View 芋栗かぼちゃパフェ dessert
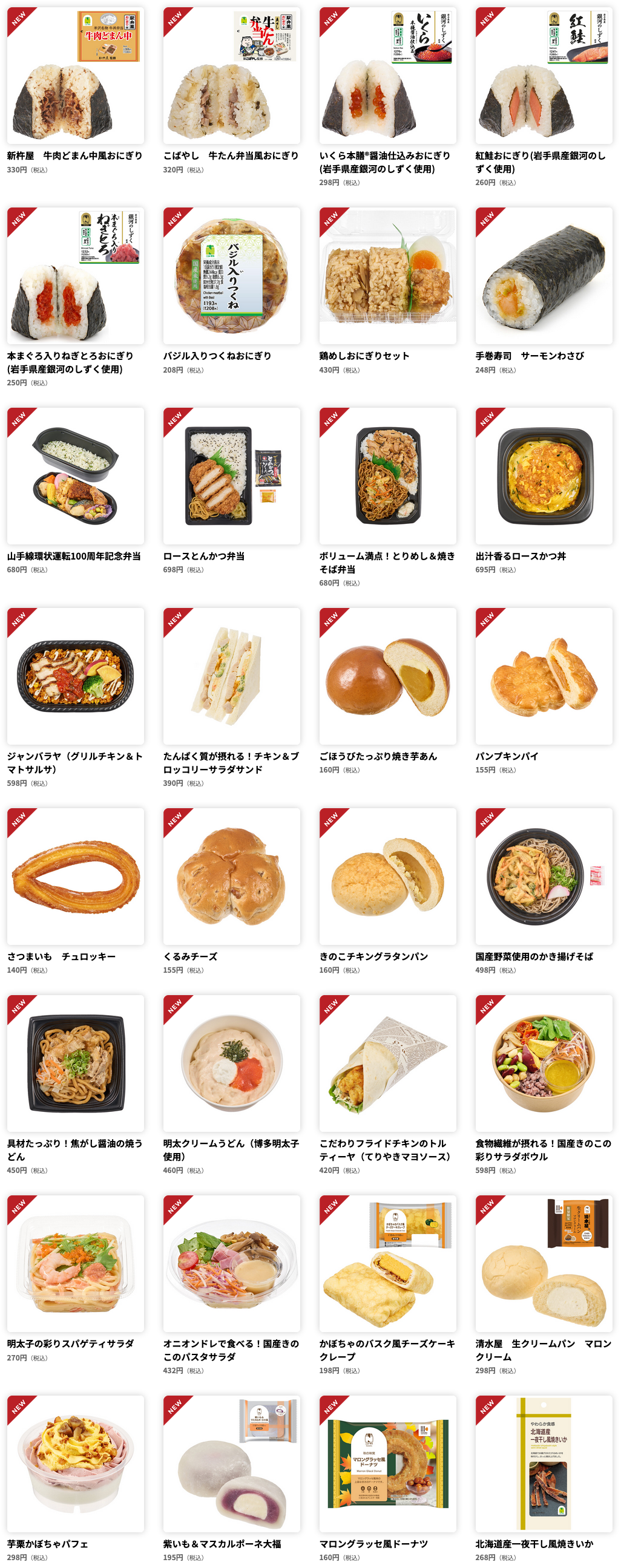 (x=76, y=1464)
